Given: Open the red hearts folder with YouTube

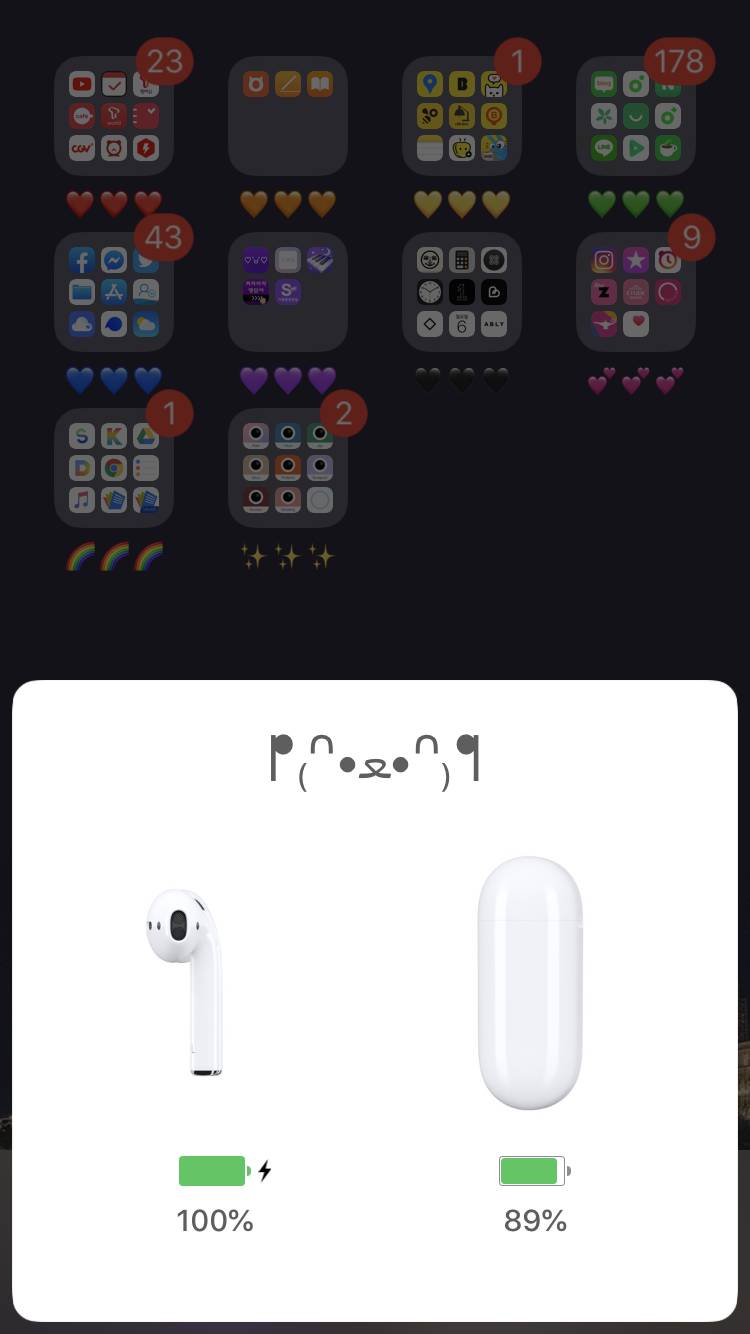Looking at the screenshot, I should [114, 116].
